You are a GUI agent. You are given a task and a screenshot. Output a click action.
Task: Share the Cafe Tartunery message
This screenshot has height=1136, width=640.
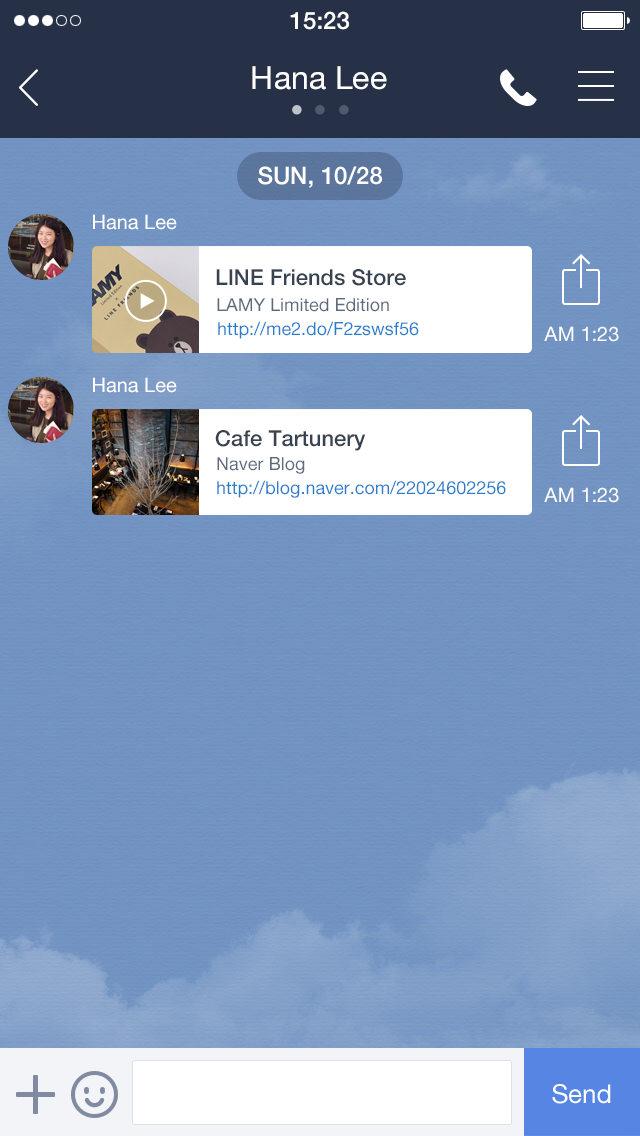(x=581, y=440)
